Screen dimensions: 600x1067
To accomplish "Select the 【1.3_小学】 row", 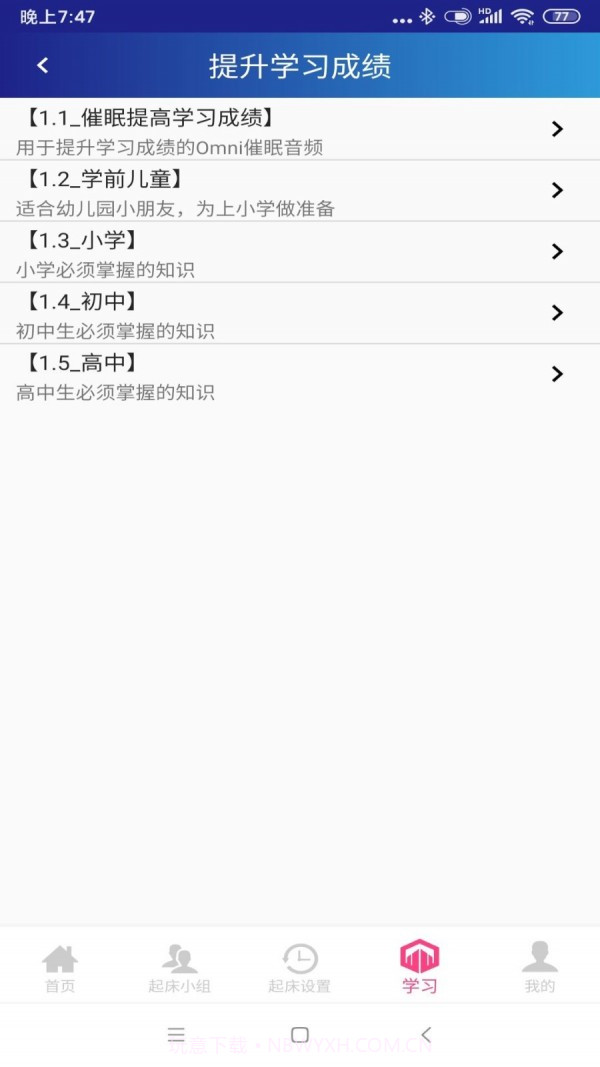I will [x=300, y=252].
